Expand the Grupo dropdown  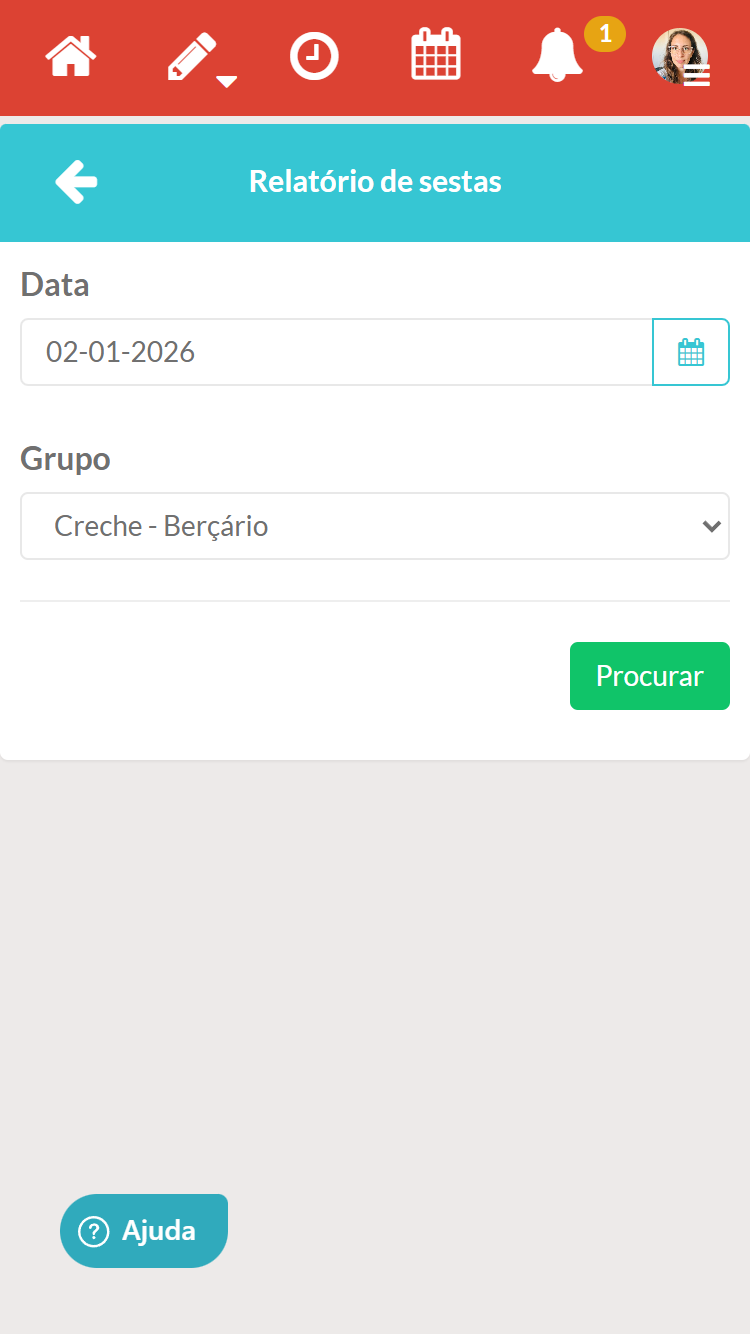(375, 526)
